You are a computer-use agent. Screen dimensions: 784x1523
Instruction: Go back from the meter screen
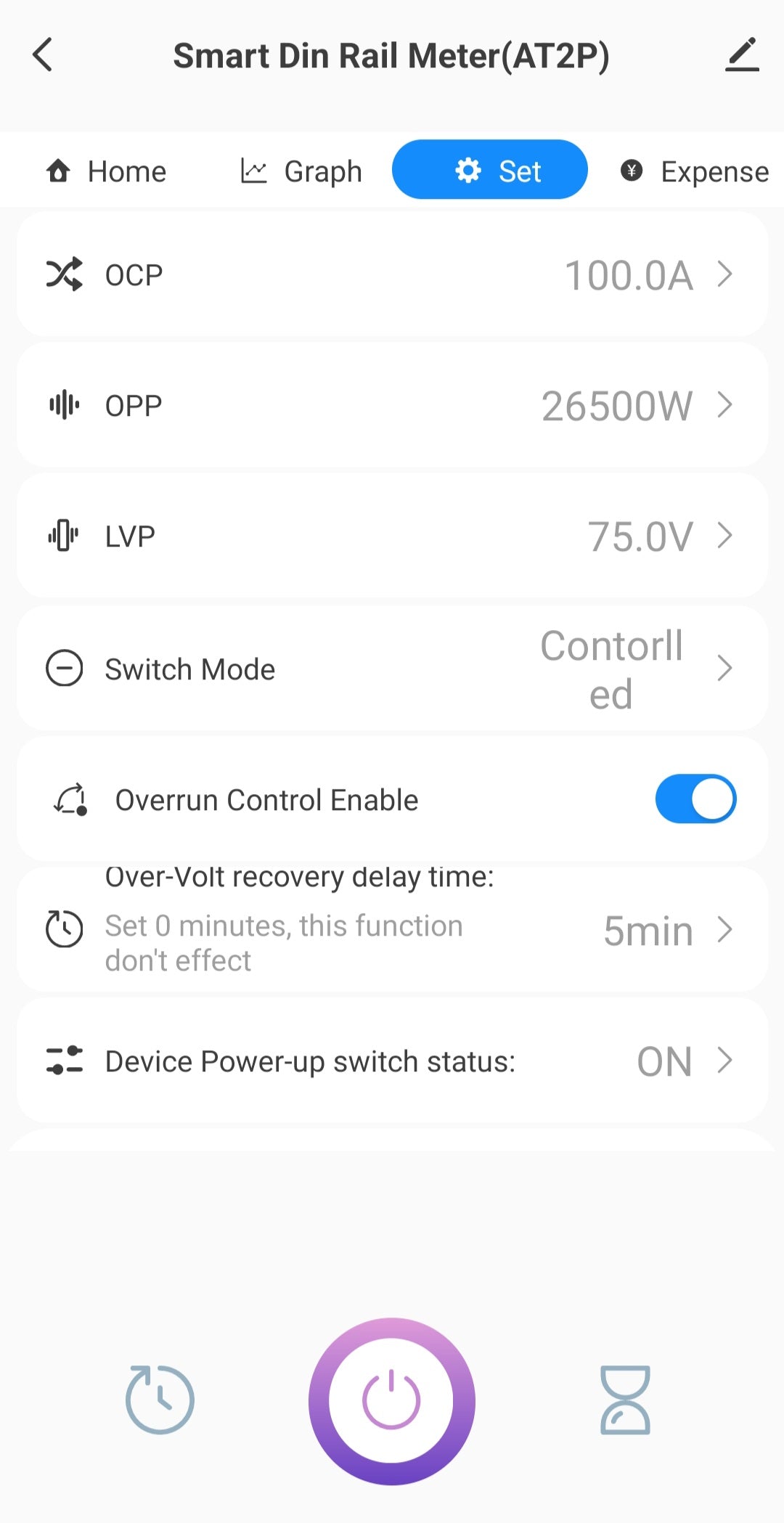[x=43, y=55]
